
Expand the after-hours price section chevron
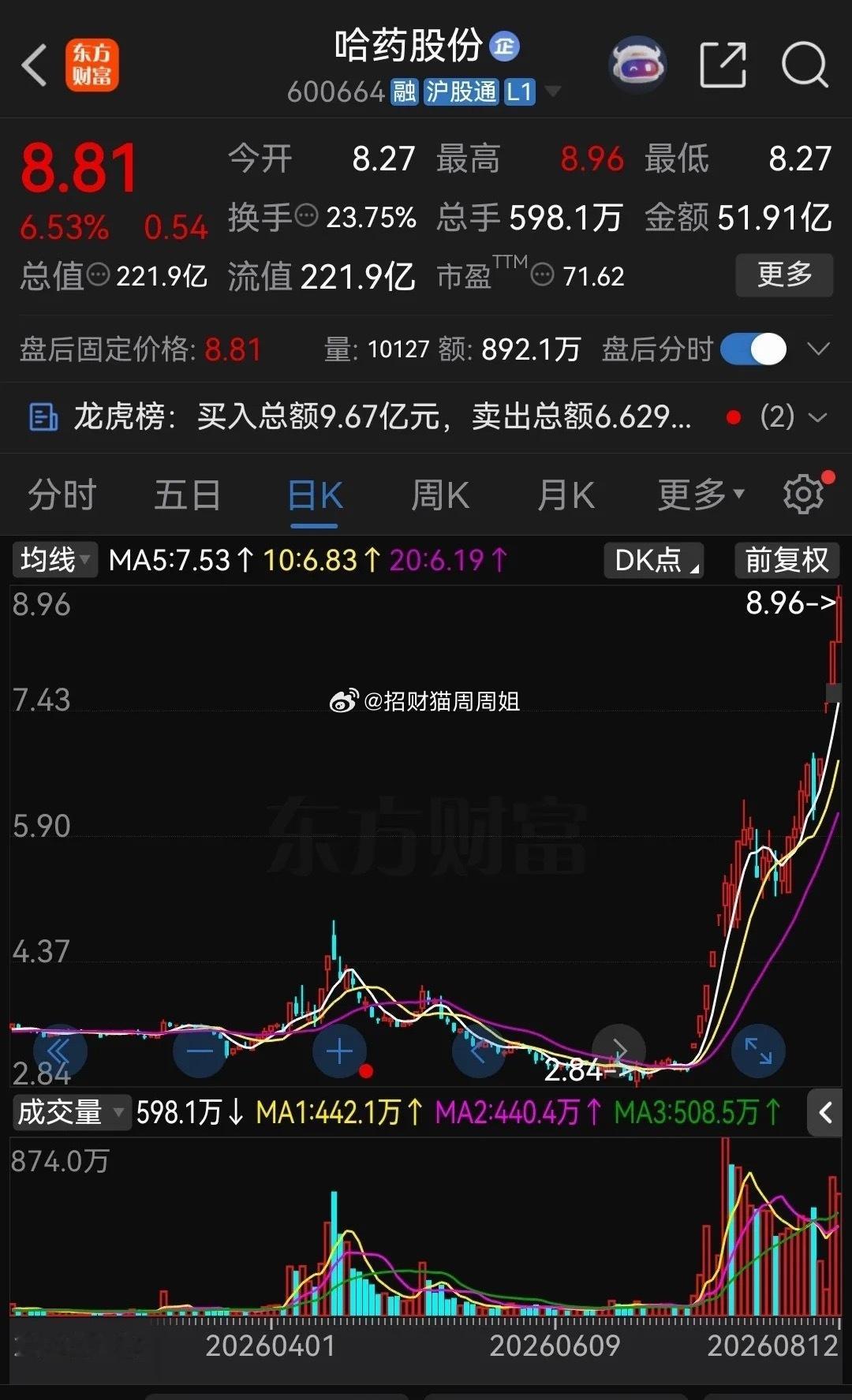[819, 349]
